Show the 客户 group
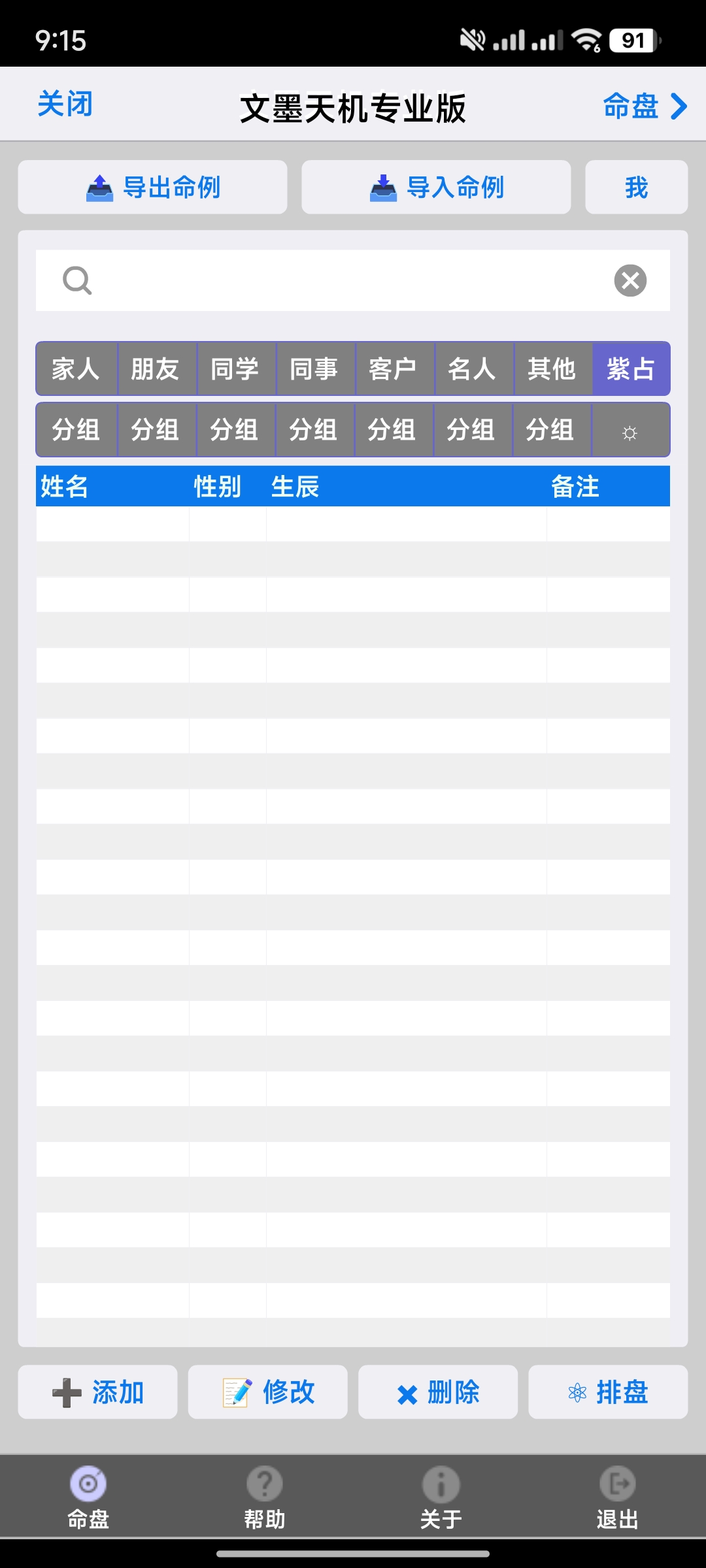This screenshot has width=706, height=1568. (394, 369)
